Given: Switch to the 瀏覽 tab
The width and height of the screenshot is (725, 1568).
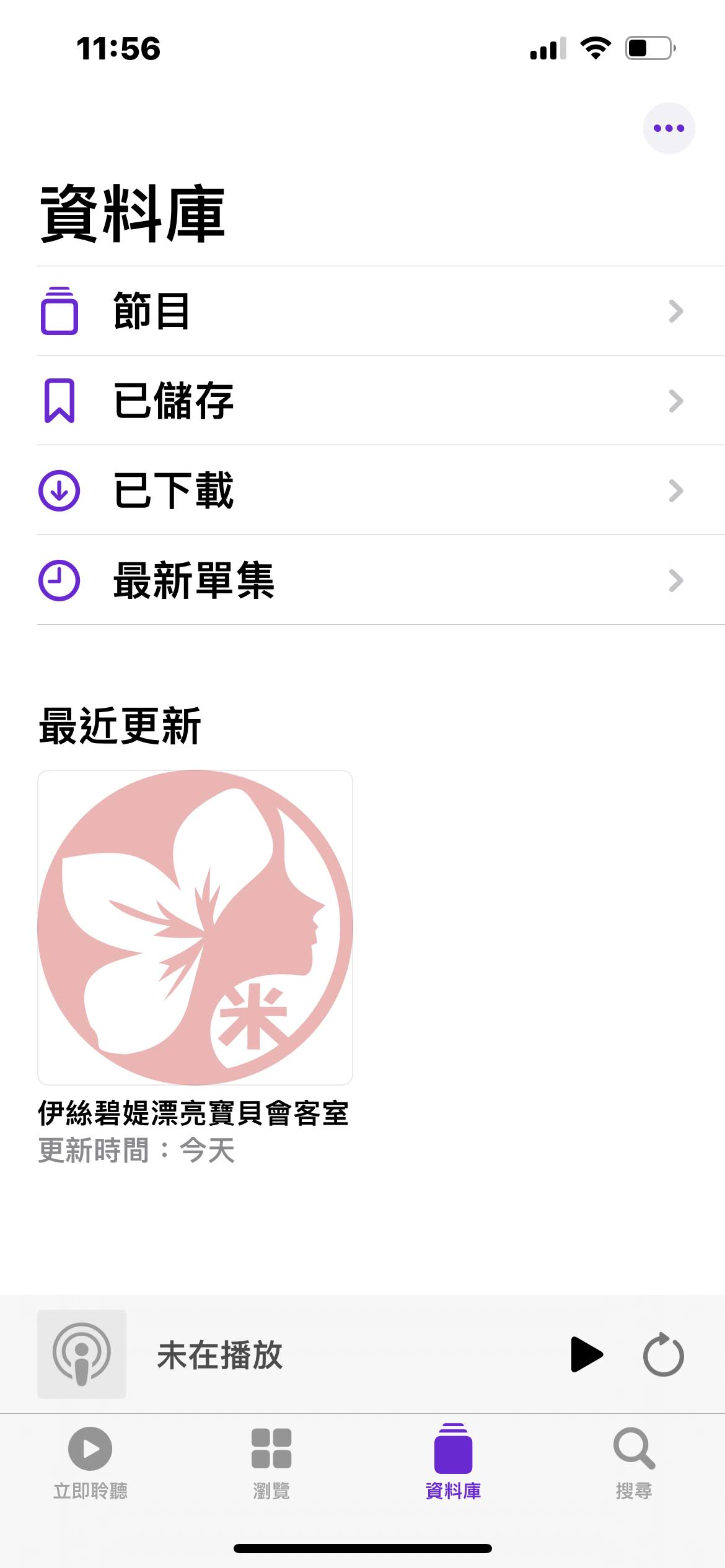Looking at the screenshot, I should 271,1463.
